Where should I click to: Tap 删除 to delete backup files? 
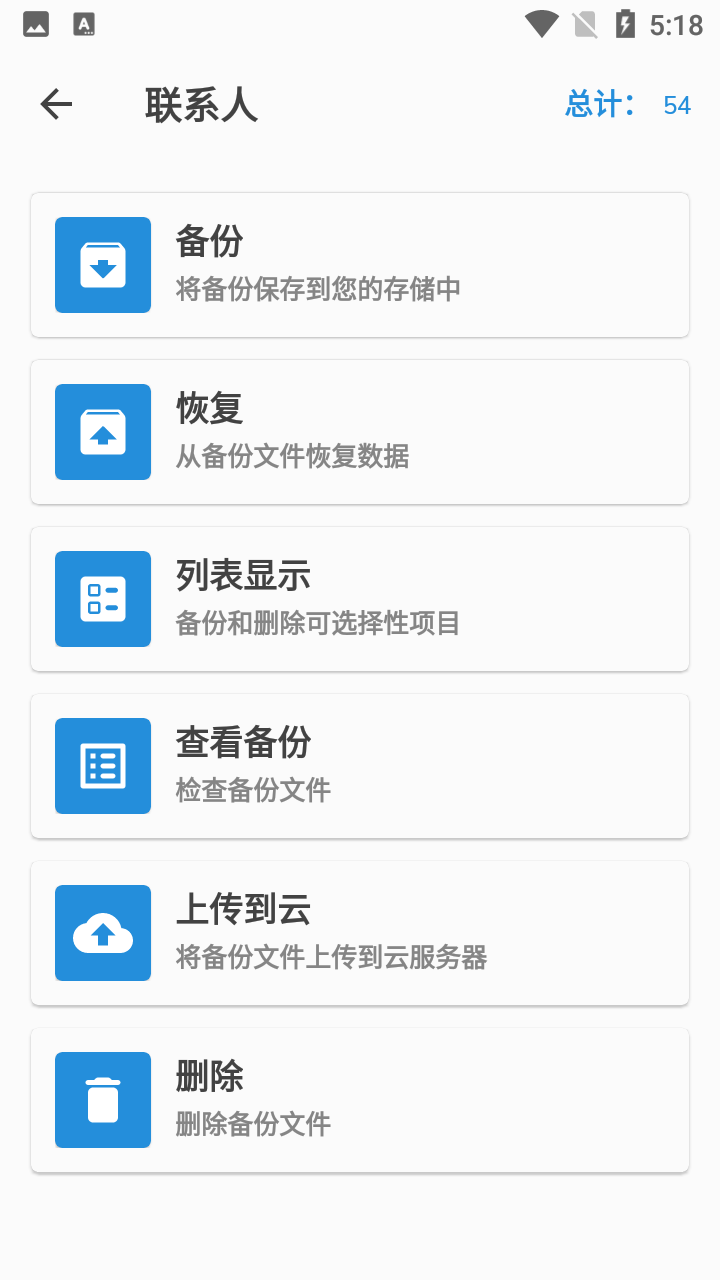360,1099
